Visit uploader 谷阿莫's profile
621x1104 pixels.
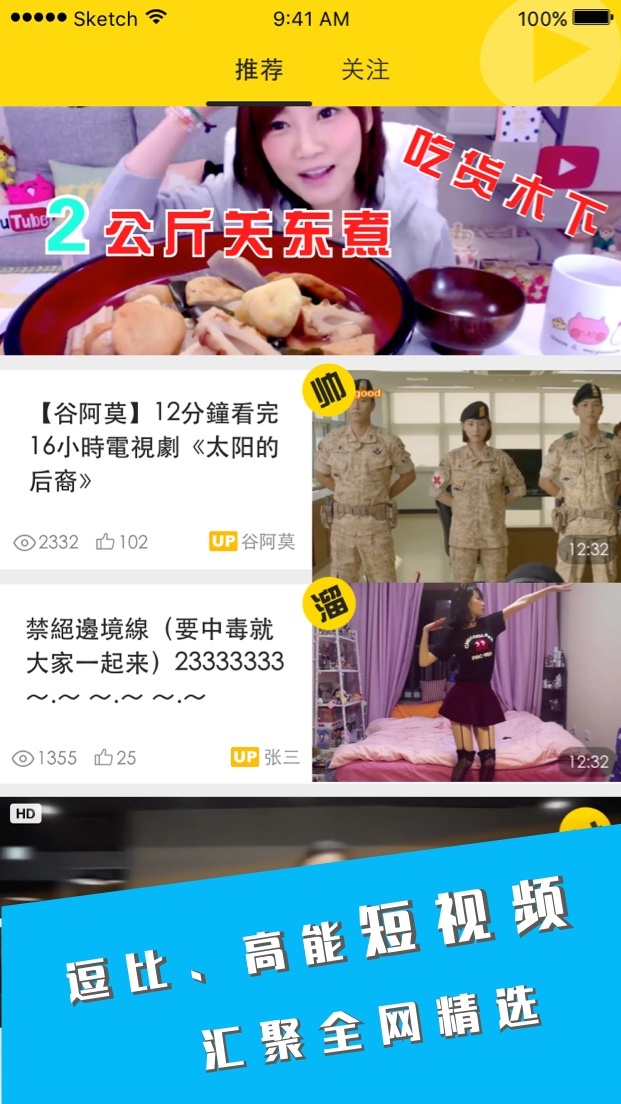[253, 542]
